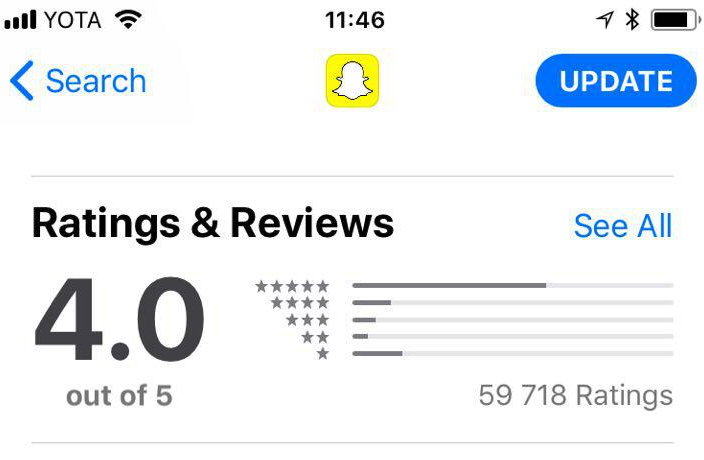The width and height of the screenshot is (704, 460).
Task: Tap the UPDATE button for Snapchat
Action: tap(615, 81)
